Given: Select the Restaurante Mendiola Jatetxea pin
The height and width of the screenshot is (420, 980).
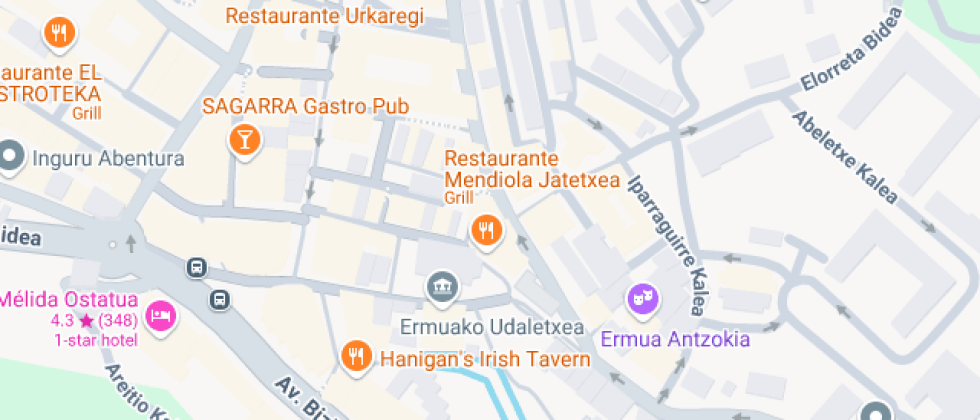Looking at the screenshot, I should pos(487,232).
